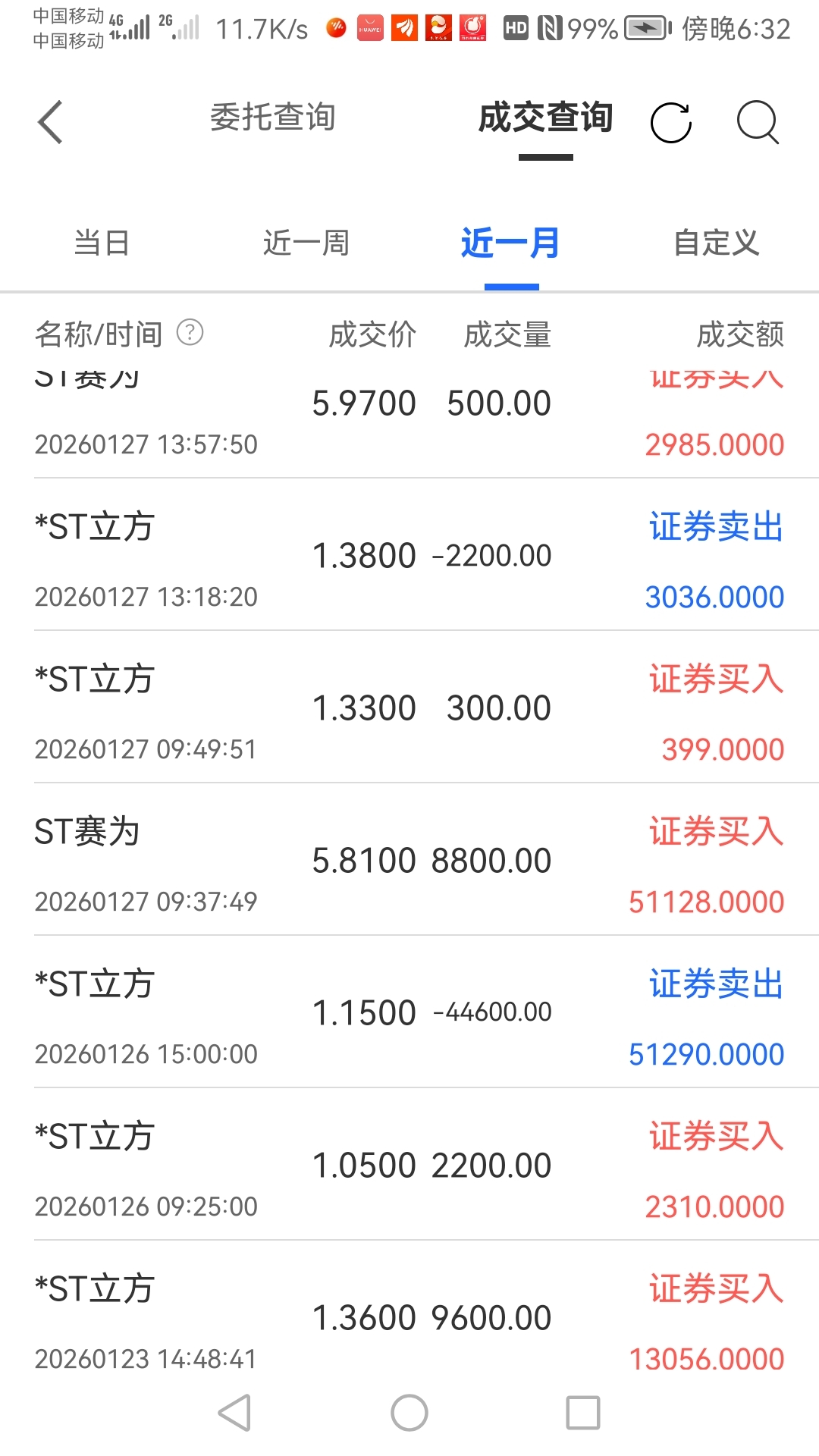Viewport: 819px width, 1456px height.
Task: Open the help icon beside 名称/时间
Action: point(190,332)
